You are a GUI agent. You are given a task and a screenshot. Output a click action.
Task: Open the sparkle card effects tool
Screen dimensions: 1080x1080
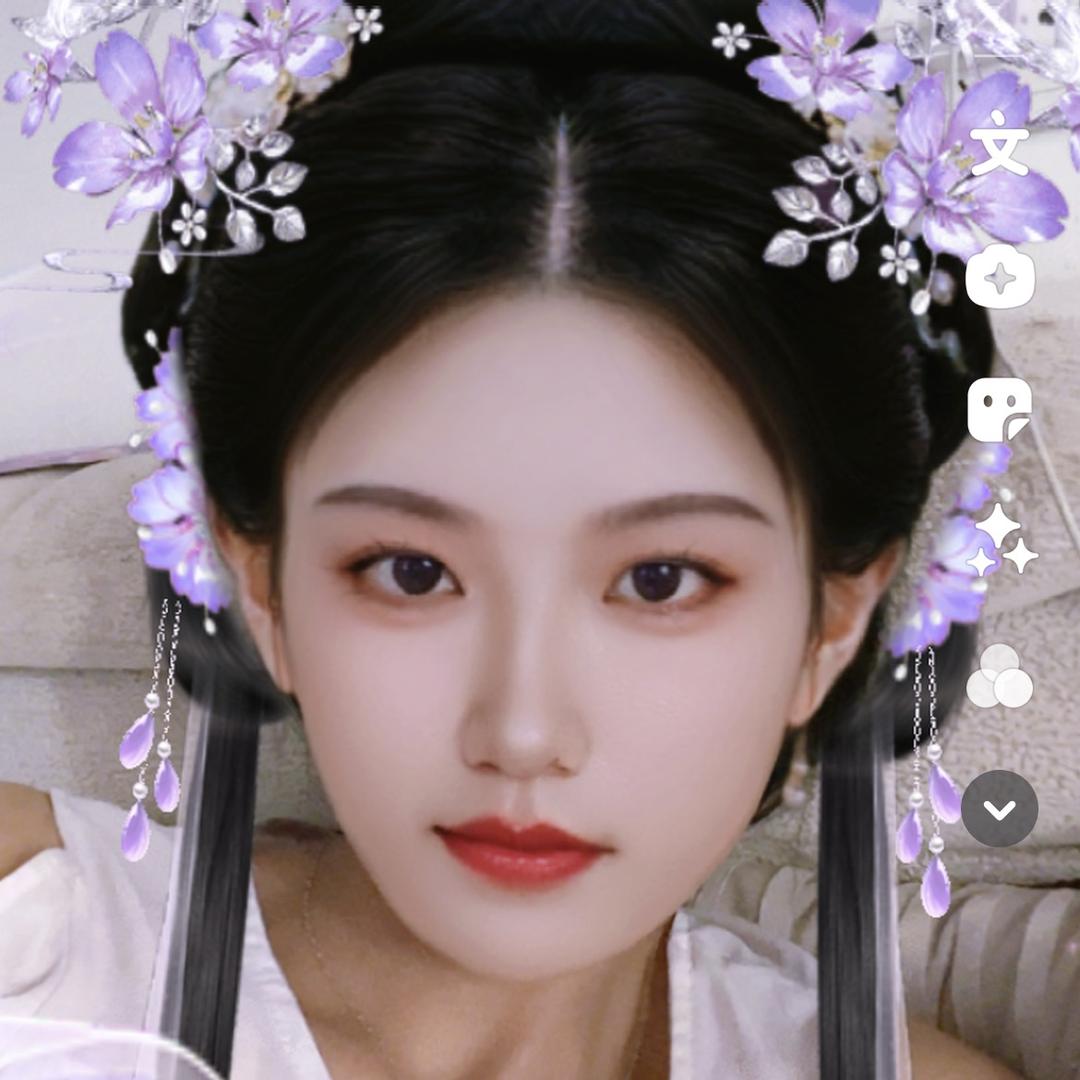1000,276
